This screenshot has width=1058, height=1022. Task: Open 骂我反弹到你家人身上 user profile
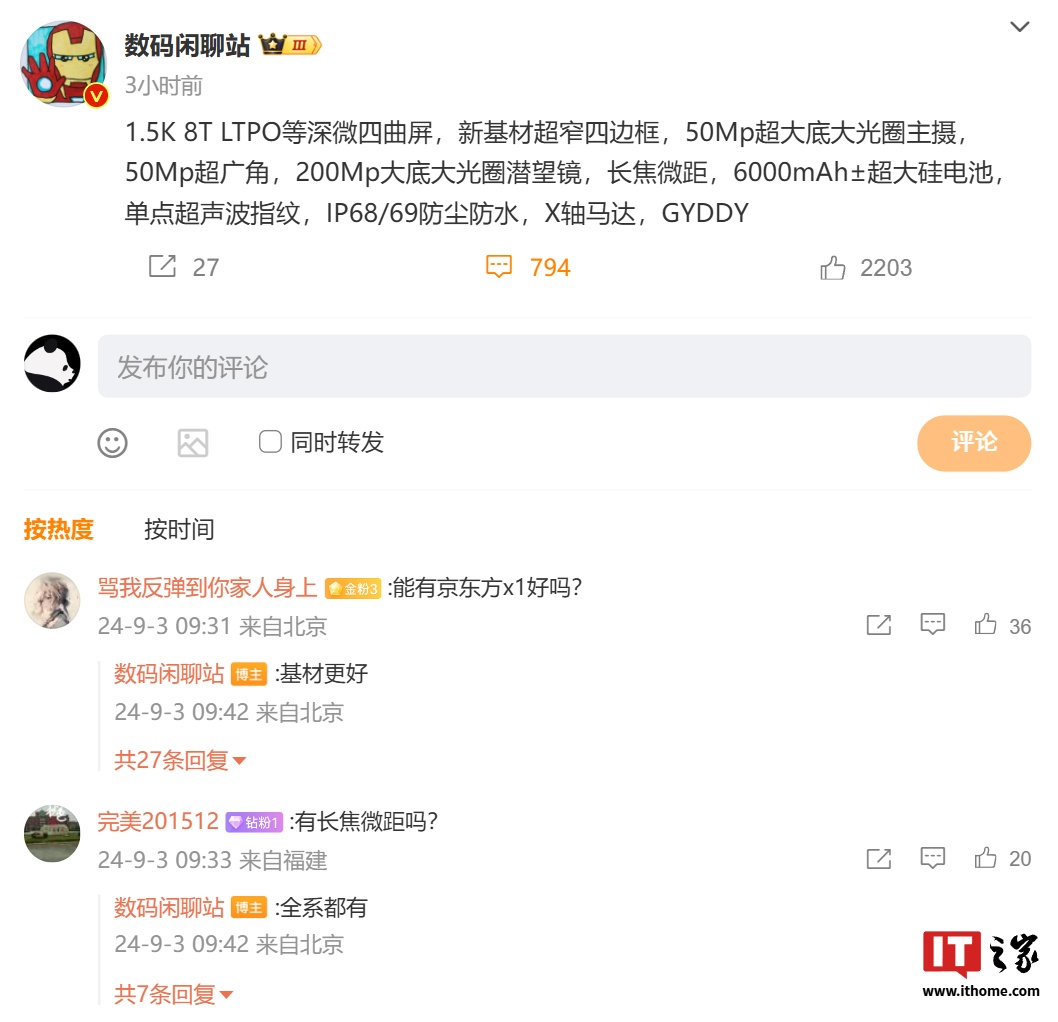207,588
